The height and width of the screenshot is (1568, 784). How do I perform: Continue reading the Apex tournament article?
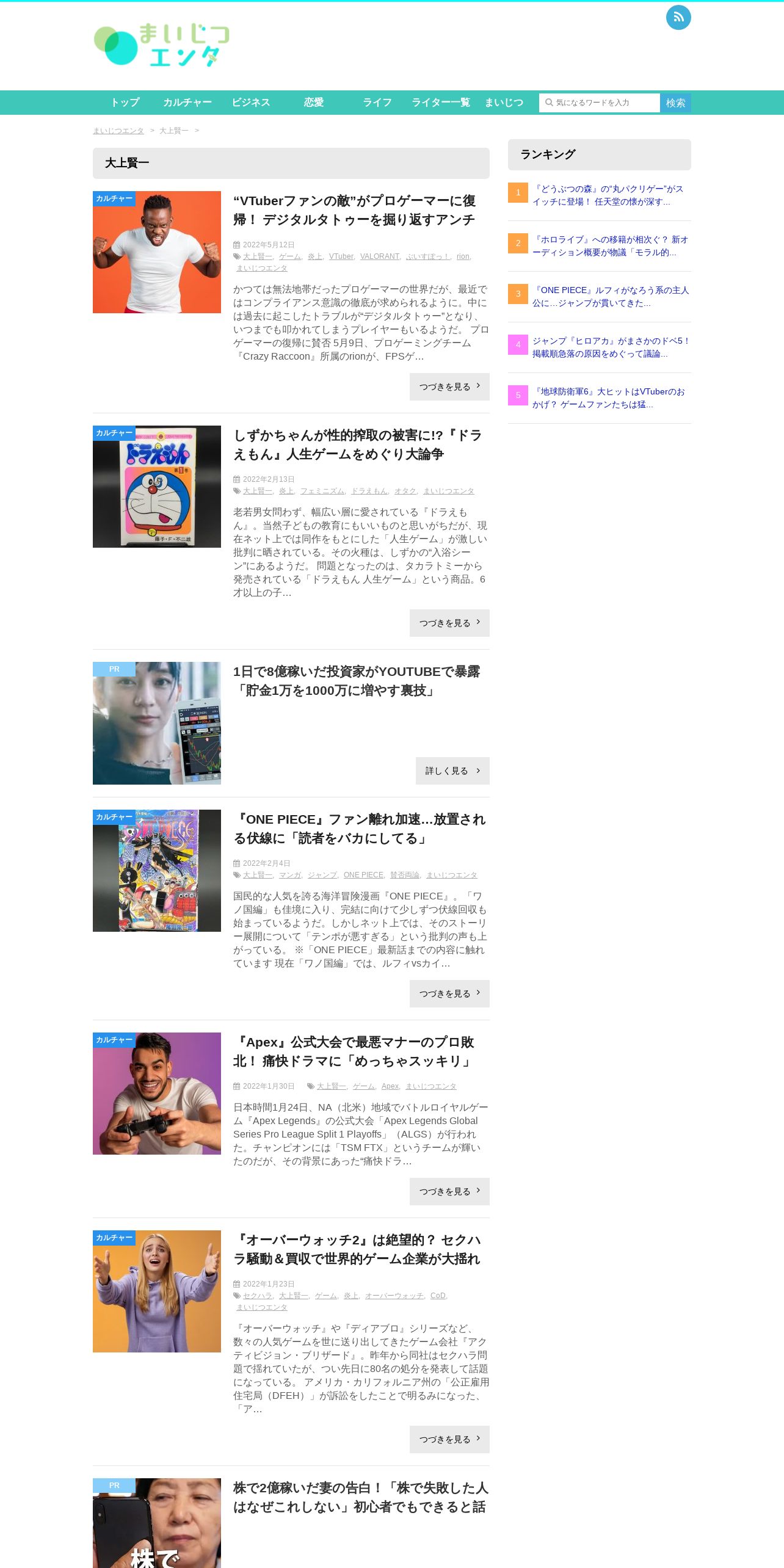tap(449, 1191)
